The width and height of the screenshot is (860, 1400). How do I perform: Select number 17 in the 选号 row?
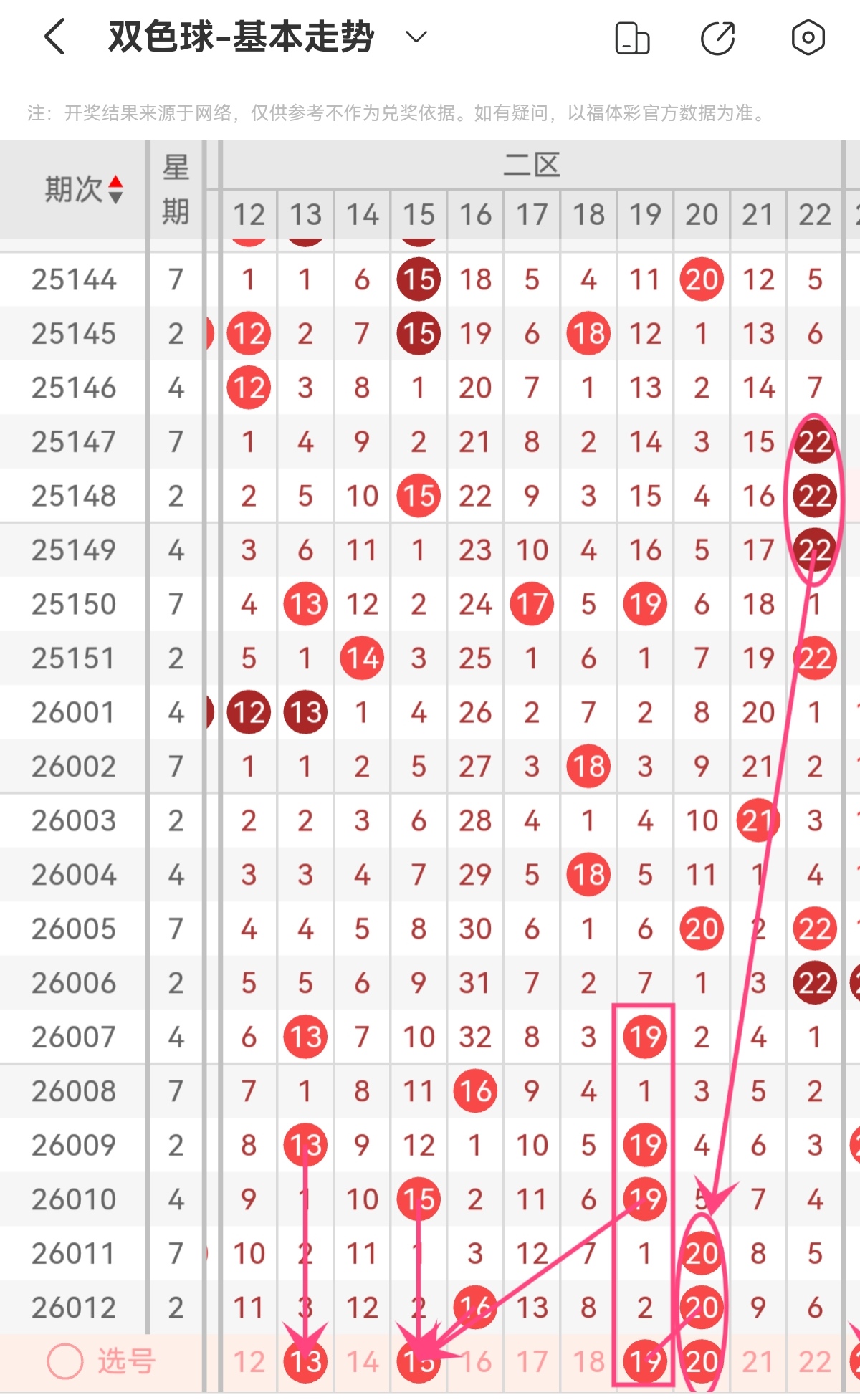point(532,1361)
